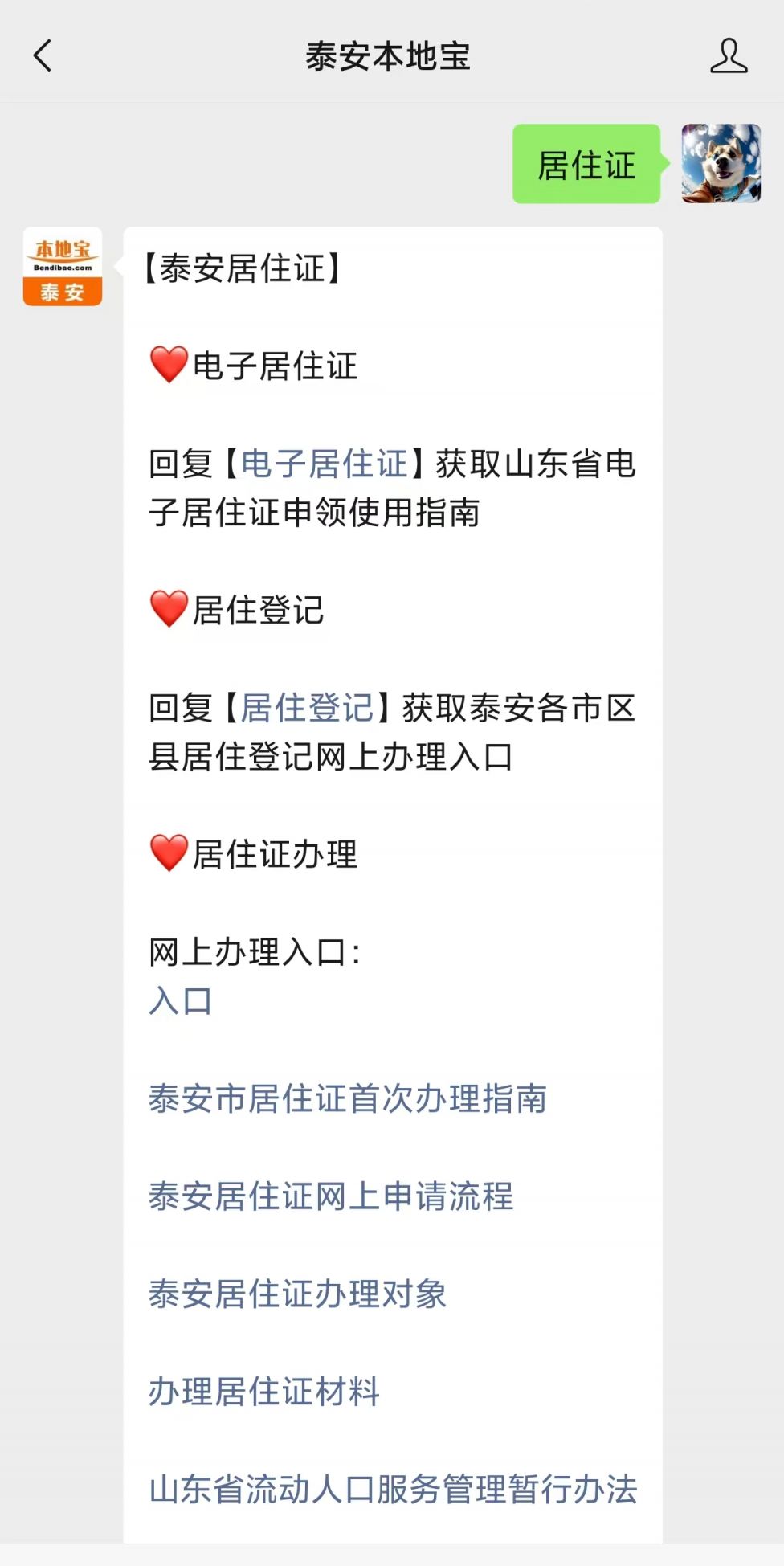Open 办理居住证材料 link
The height and width of the screenshot is (1566, 784).
click(x=263, y=1392)
